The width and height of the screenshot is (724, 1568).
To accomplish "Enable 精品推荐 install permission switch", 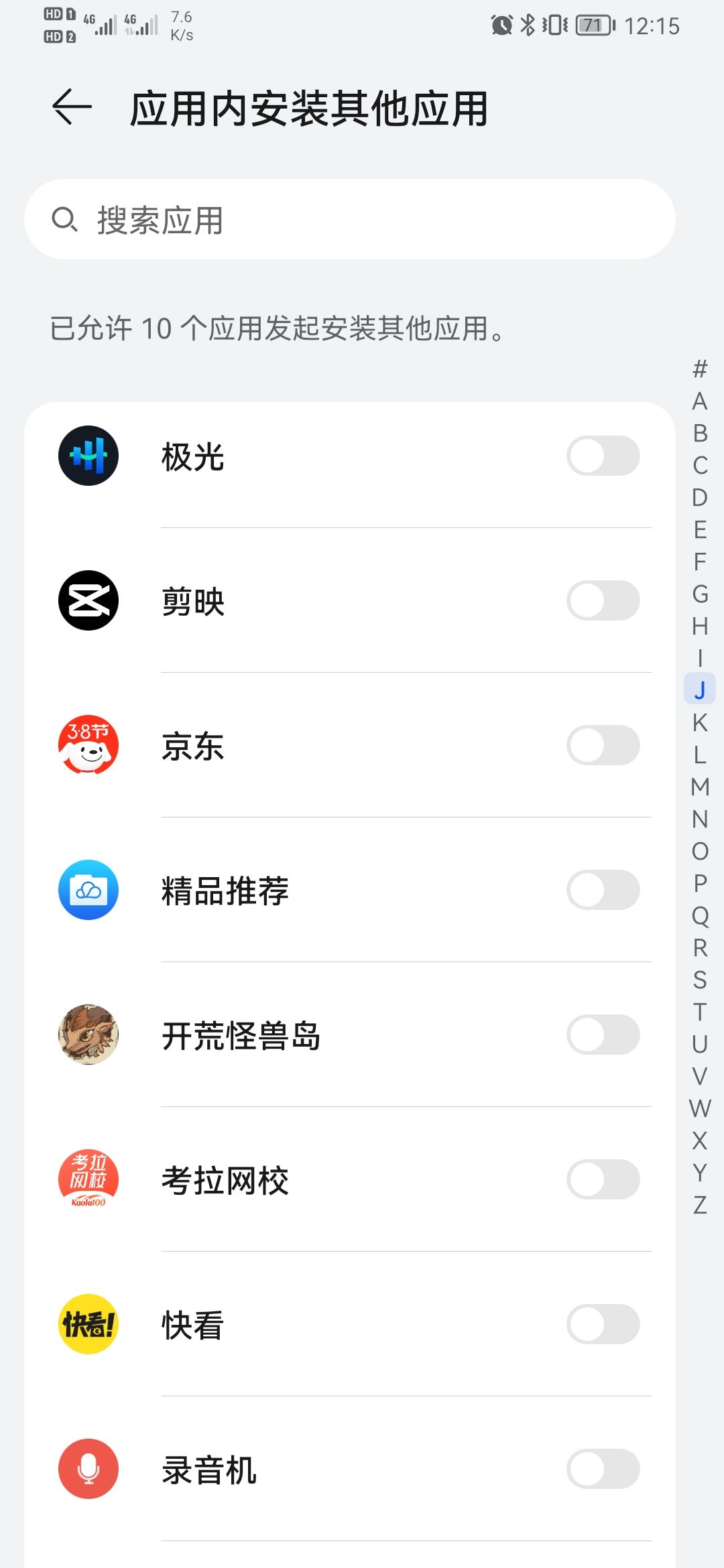I will tap(603, 891).
